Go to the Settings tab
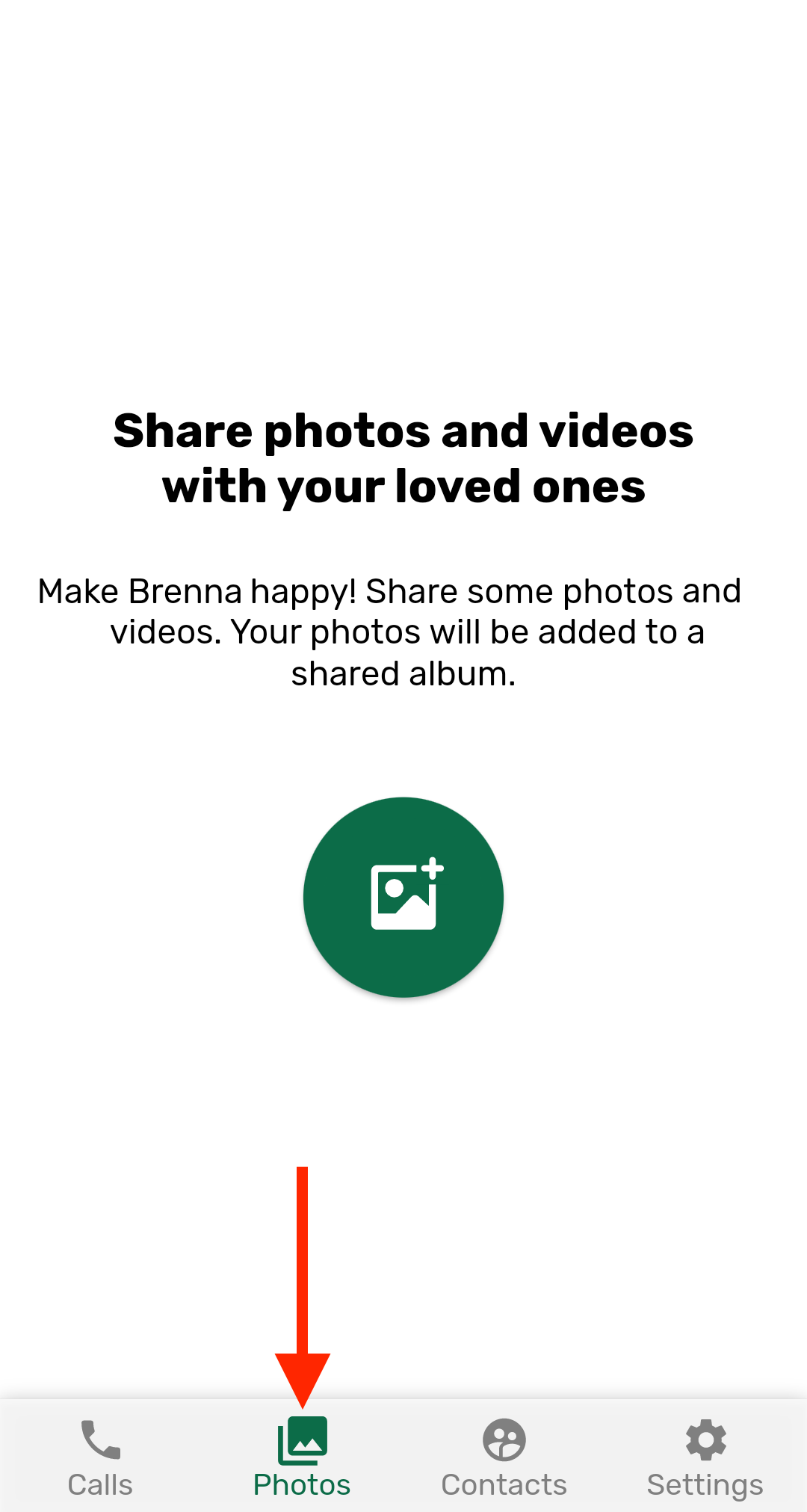The height and width of the screenshot is (1512, 807). 705,1457
